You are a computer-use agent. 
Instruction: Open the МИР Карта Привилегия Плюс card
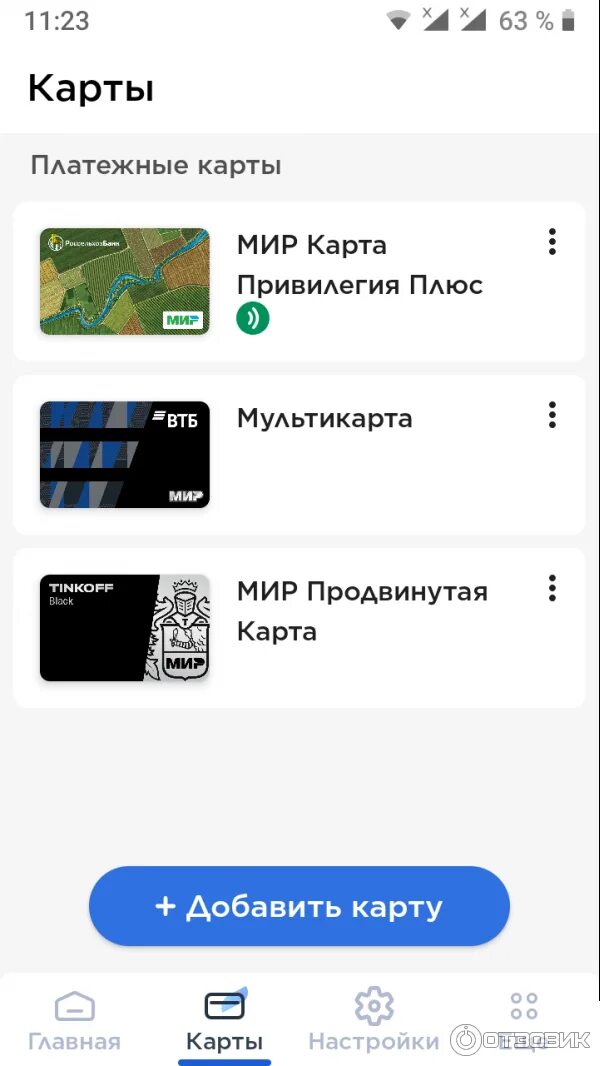[300, 281]
